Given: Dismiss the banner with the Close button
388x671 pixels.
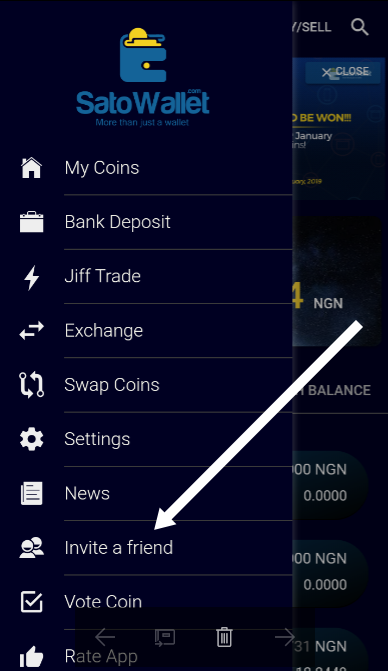Looking at the screenshot, I should point(345,71).
